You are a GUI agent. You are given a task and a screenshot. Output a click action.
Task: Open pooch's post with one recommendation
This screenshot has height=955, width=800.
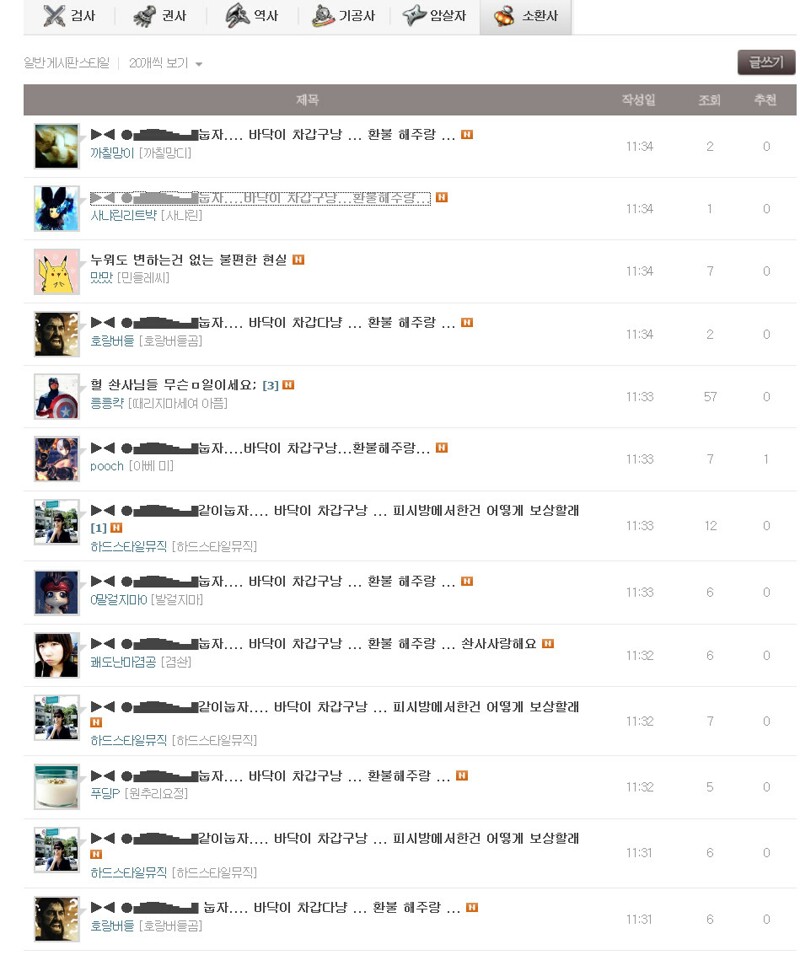click(x=260, y=448)
